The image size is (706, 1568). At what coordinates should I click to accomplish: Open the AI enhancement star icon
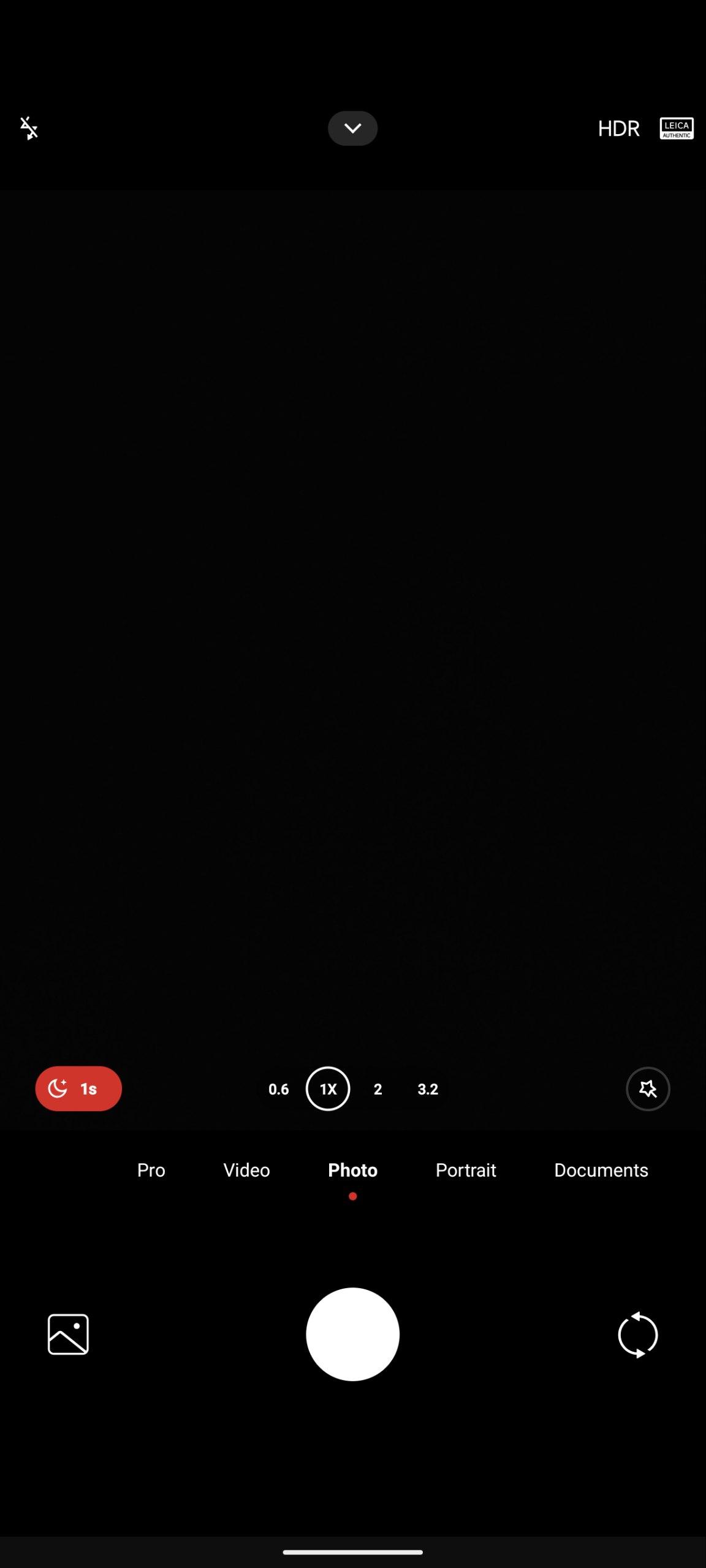[x=647, y=1088]
